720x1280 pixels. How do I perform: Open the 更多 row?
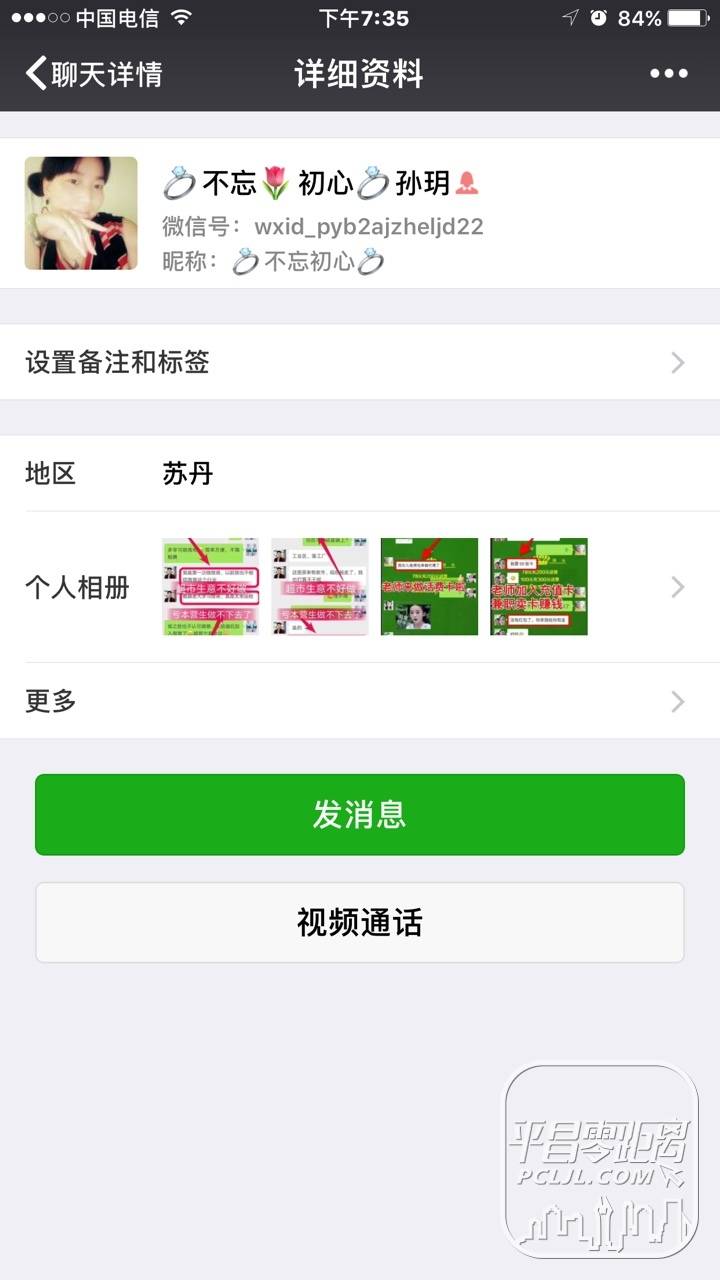pyautogui.click(x=360, y=701)
